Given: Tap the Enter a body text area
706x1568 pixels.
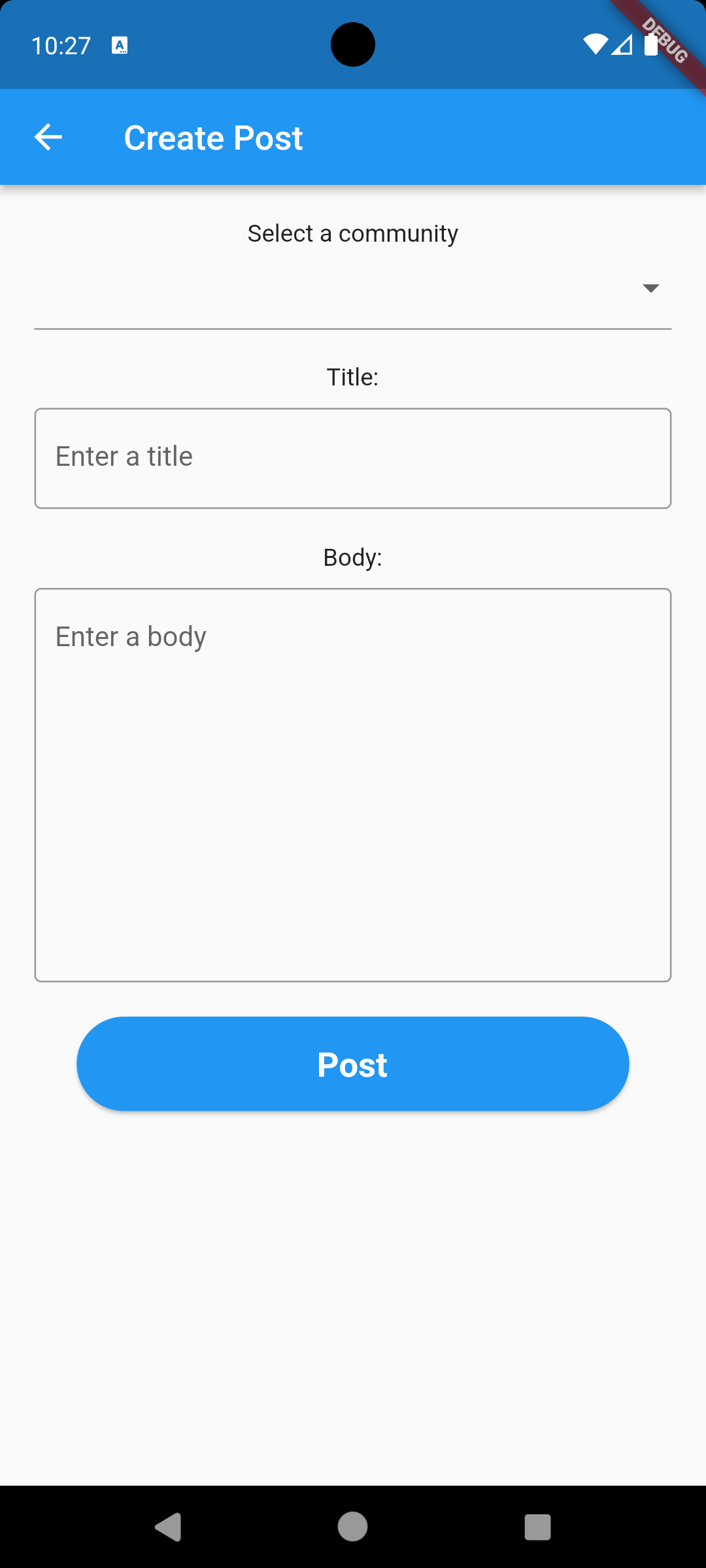Looking at the screenshot, I should click(x=353, y=784).
